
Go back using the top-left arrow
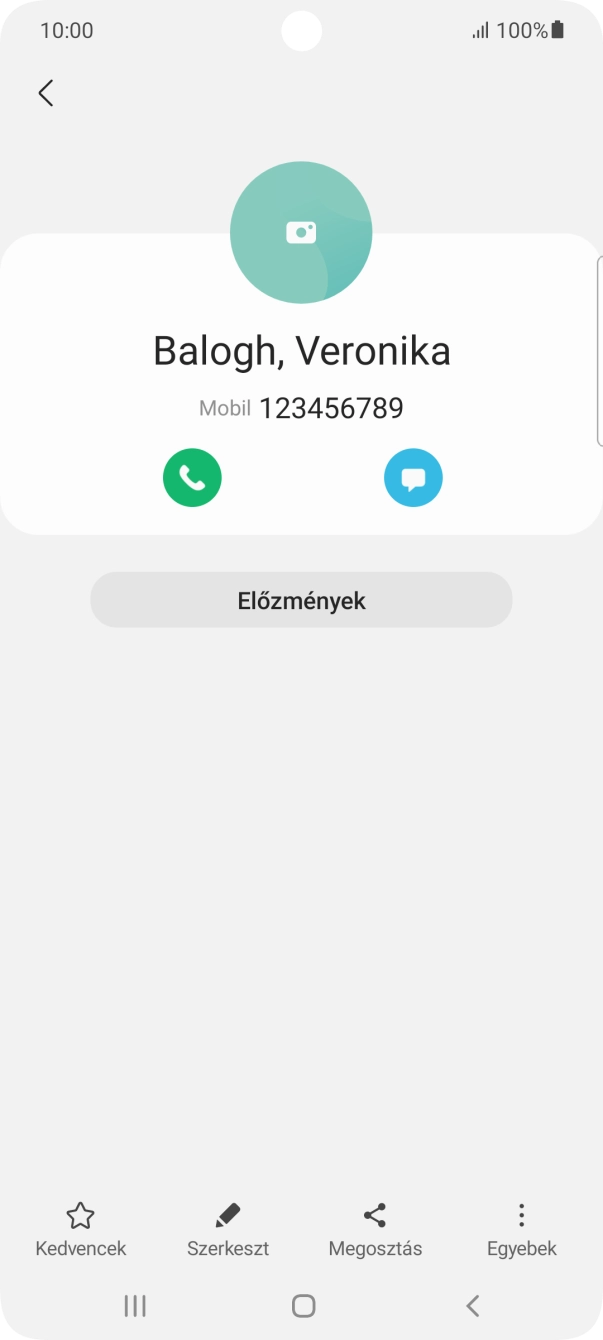coord(45,93)
